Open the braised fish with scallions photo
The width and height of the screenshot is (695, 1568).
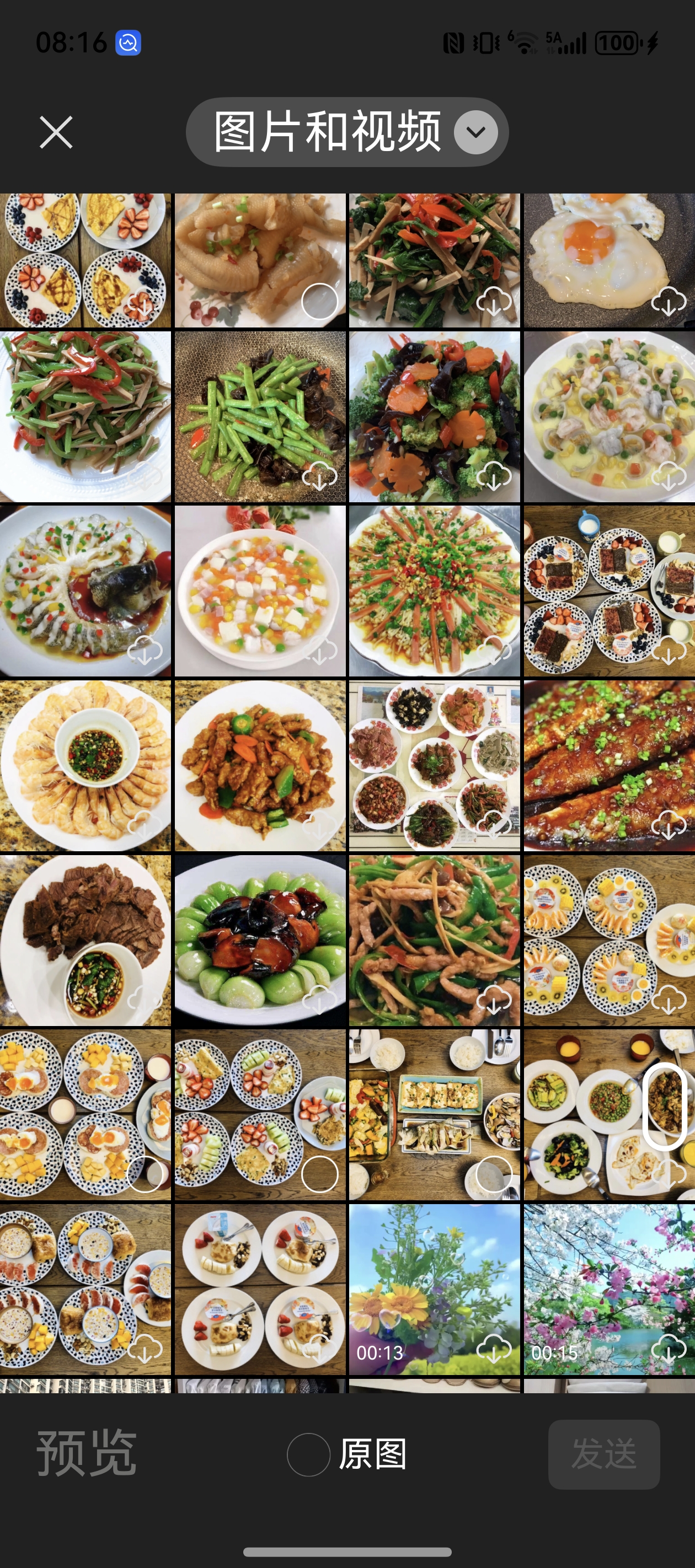click(x=608, y=765)
